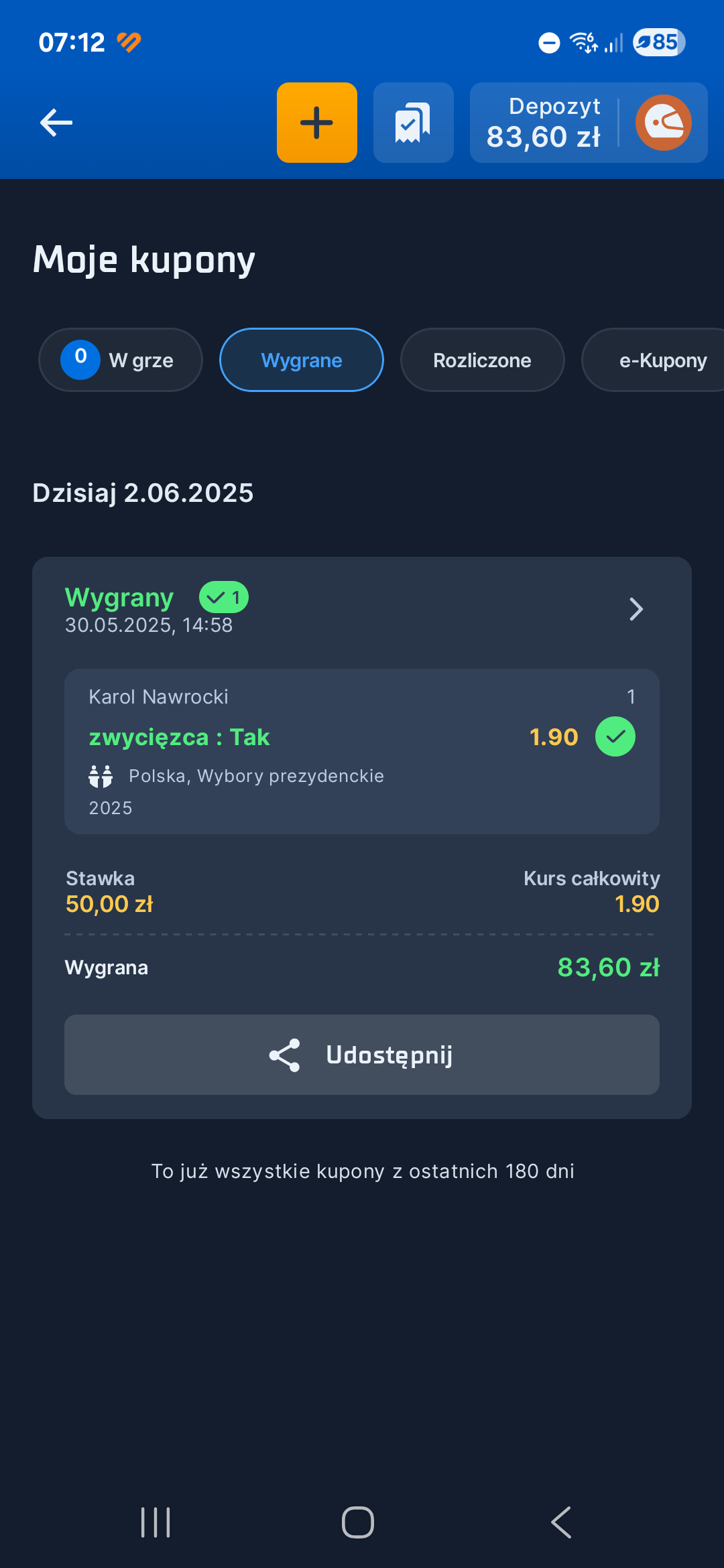Open the profile helmet avatar
This screenshot has width=724, height=1568.
coord(663,123)
